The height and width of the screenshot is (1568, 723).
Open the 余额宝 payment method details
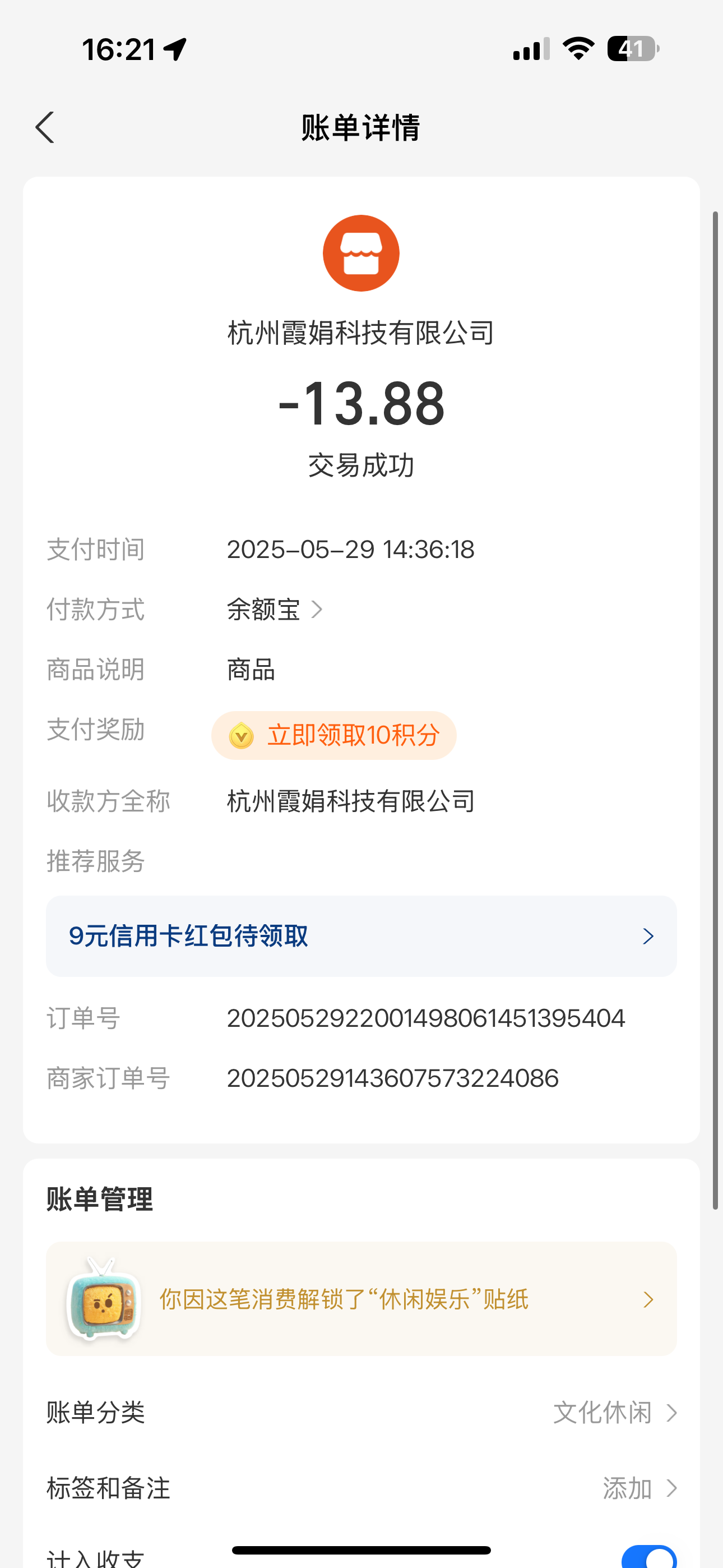275,609
